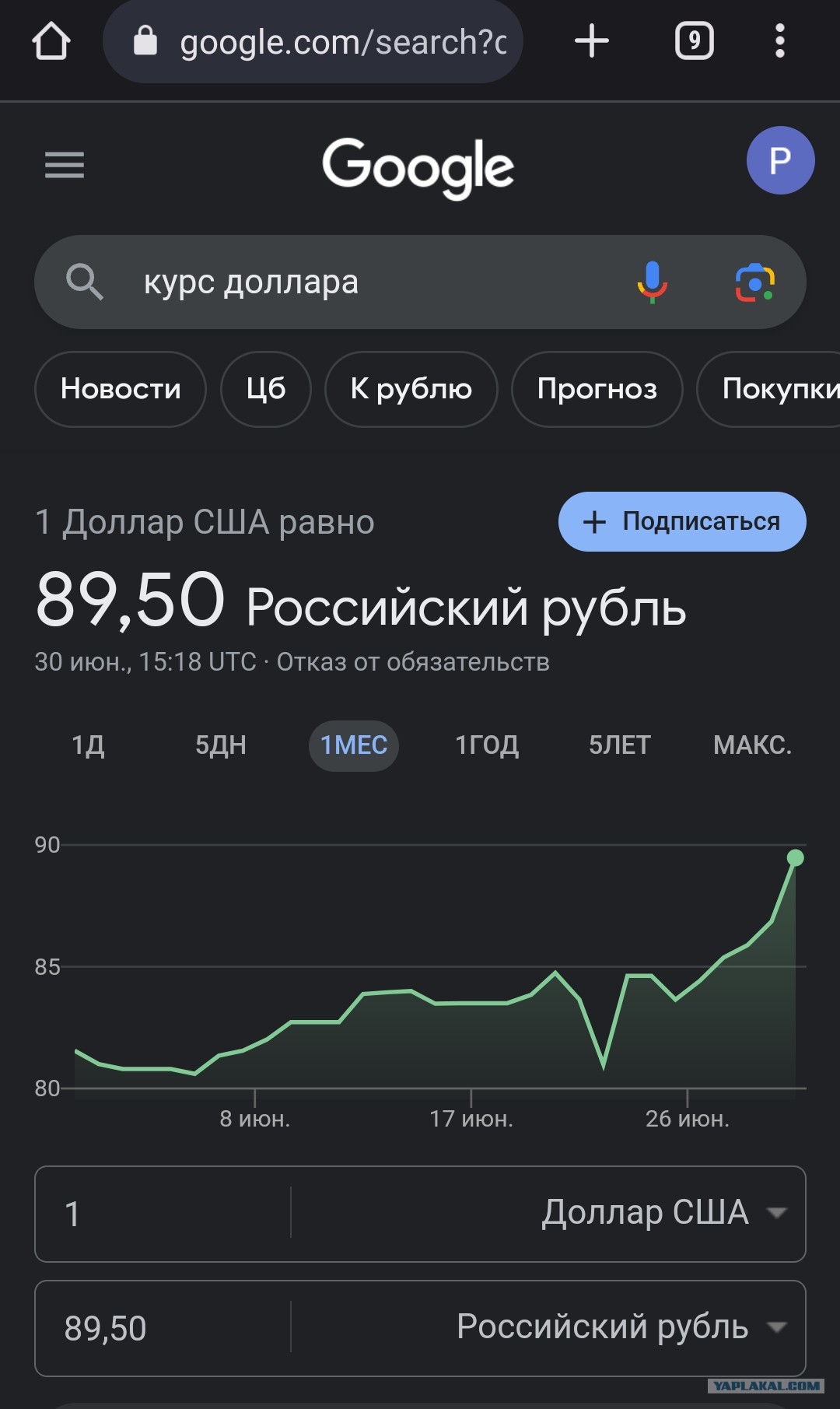840x1409 pixels.
Task: Open a new browser tab
Action: (x=592, y=41)
